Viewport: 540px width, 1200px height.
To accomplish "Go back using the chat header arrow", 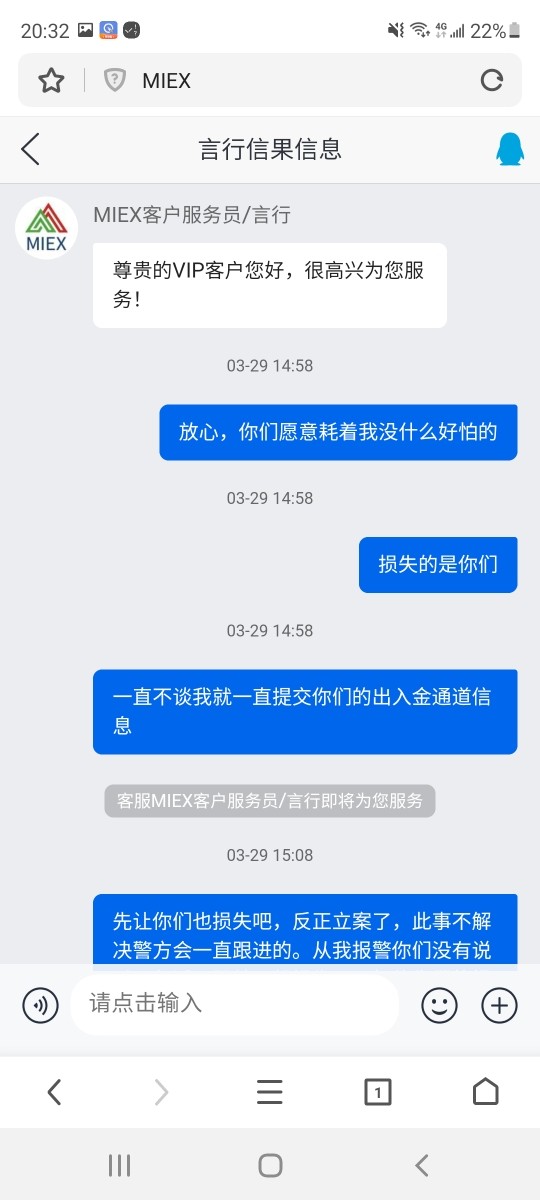I will click(30, 149).
